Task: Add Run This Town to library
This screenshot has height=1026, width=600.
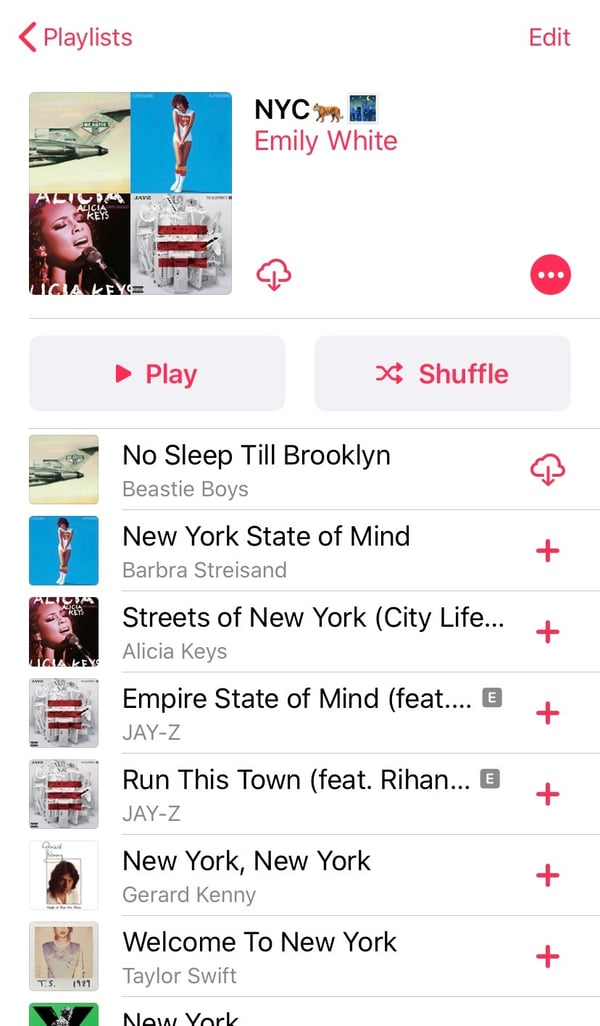Action: point(547,794)
